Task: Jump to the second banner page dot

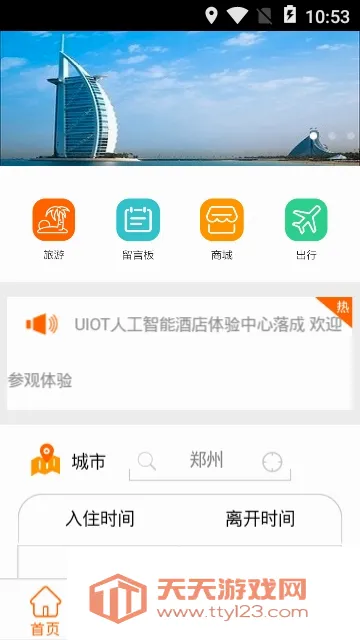Action: [x=332, y=136]
